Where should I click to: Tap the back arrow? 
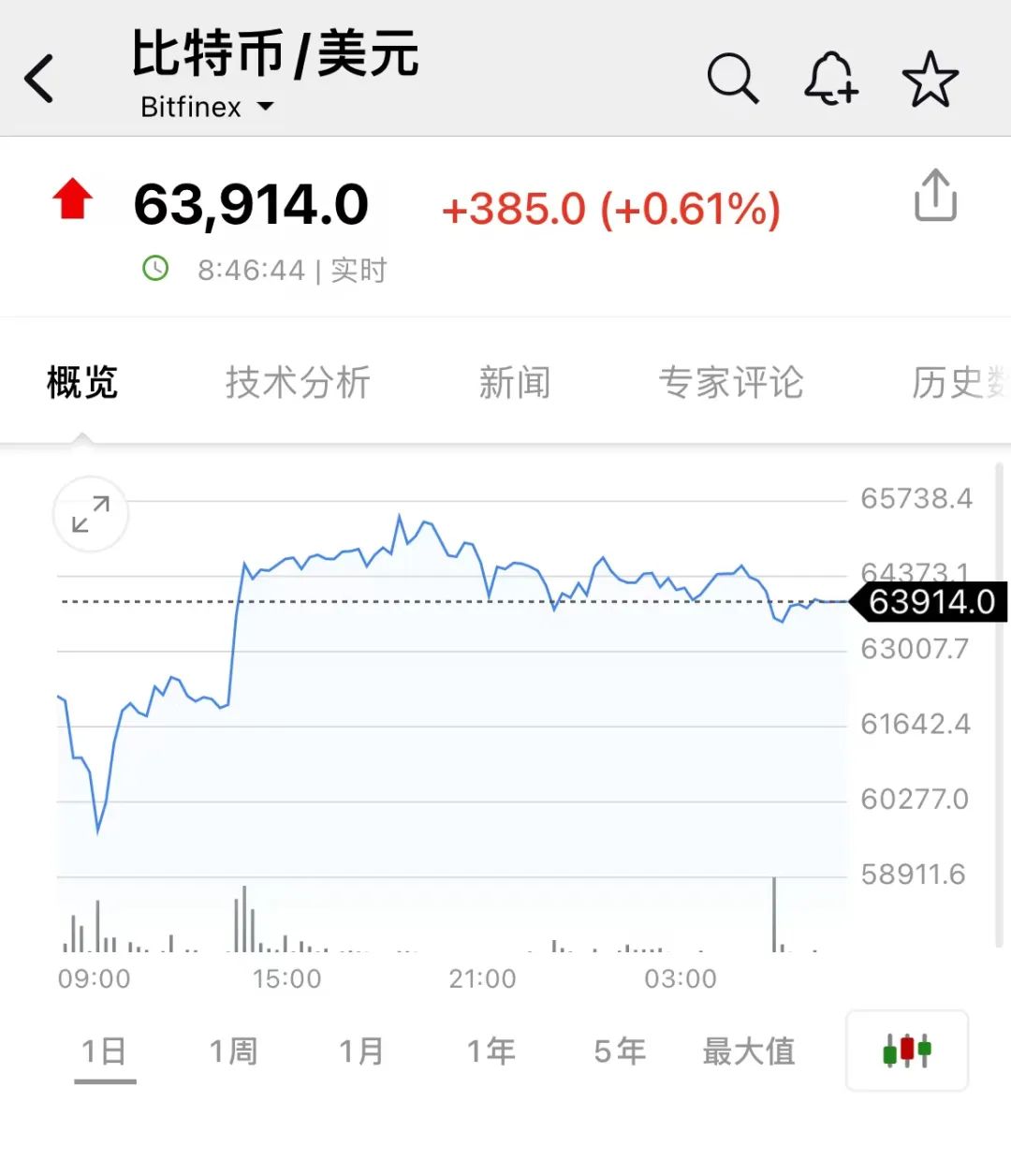coord(39,80)
